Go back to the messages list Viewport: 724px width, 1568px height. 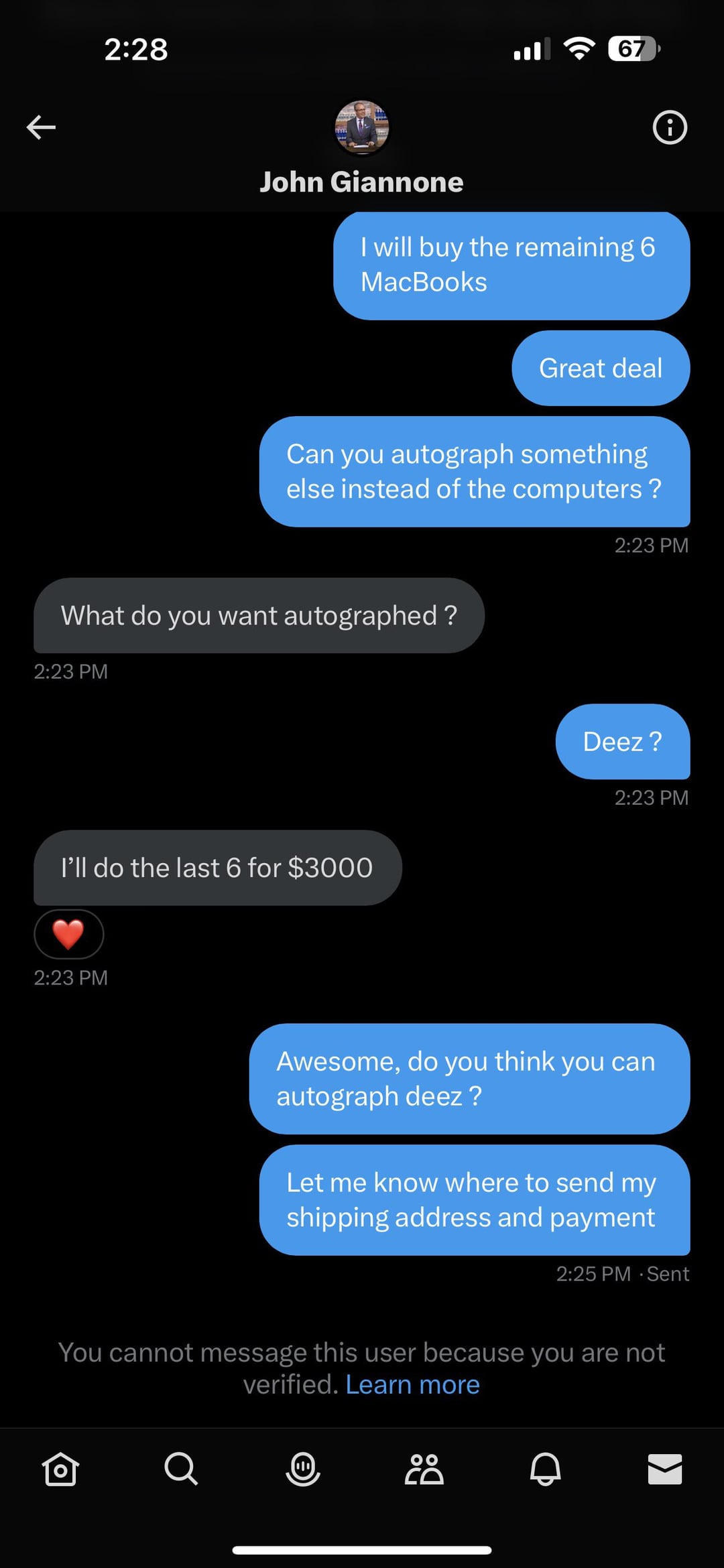41,127
